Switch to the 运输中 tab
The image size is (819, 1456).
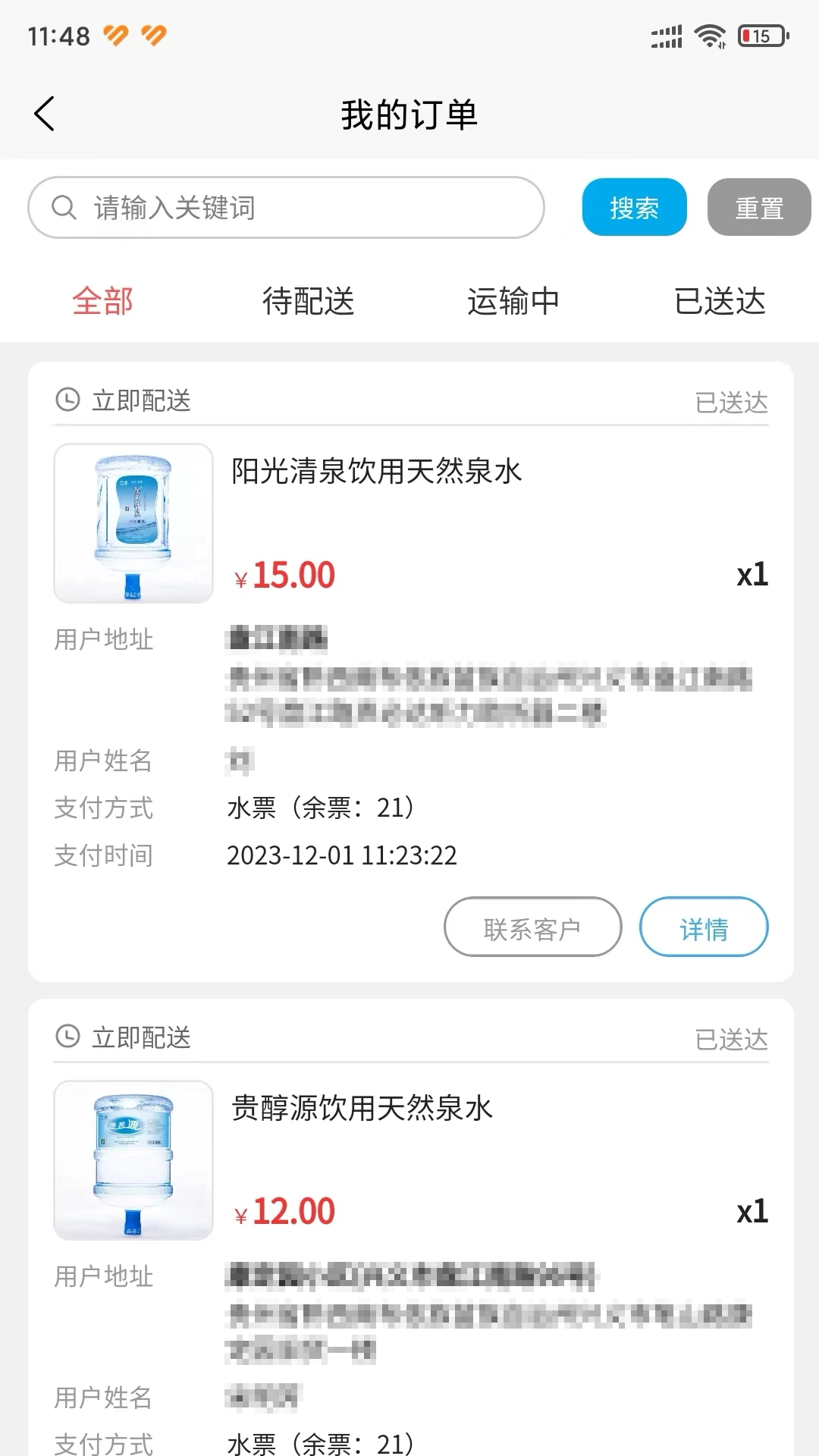514,301
